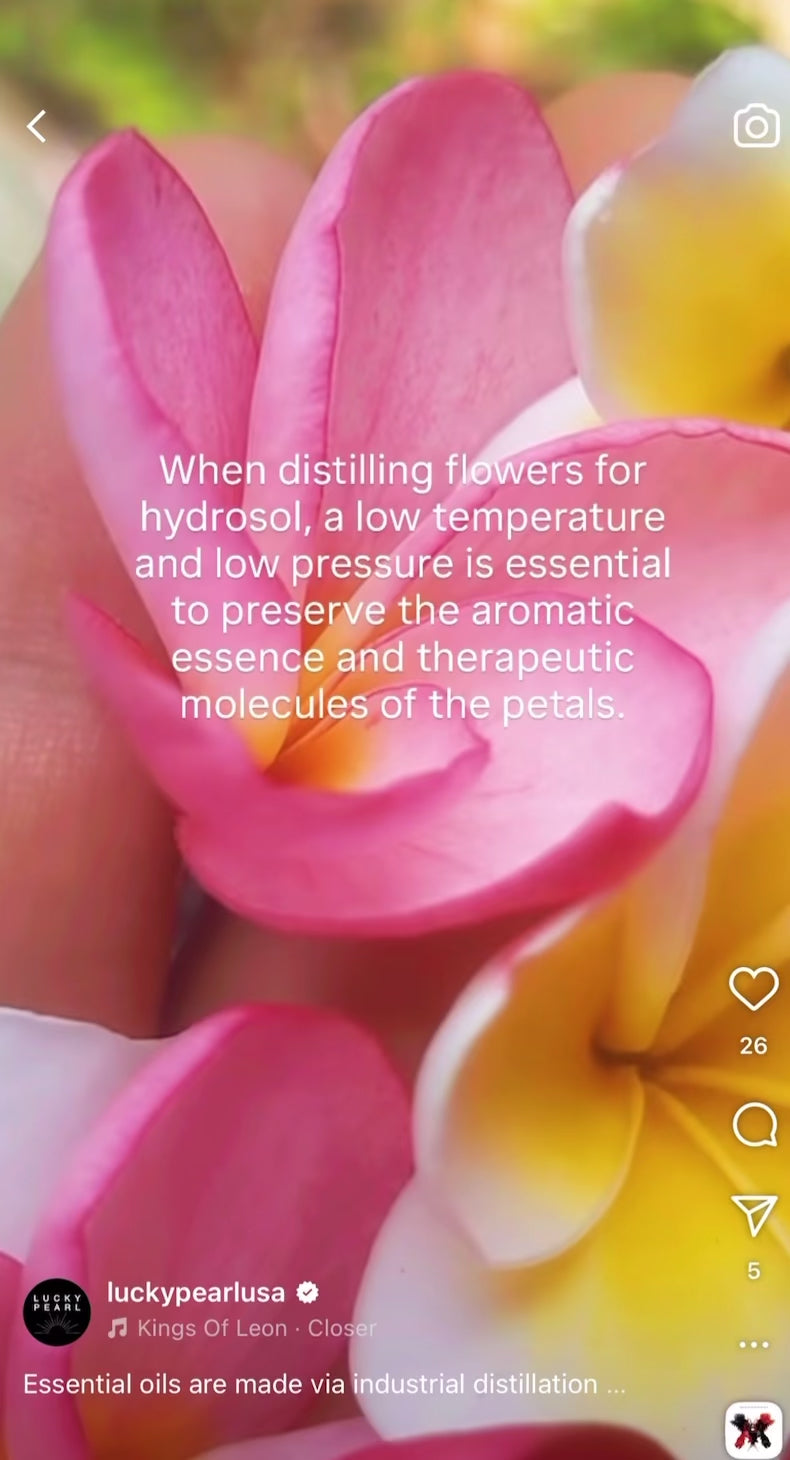790x1460 pixels.
Task: Tap the Lucky Pearl profile picture
Action: coord(57,1311)
